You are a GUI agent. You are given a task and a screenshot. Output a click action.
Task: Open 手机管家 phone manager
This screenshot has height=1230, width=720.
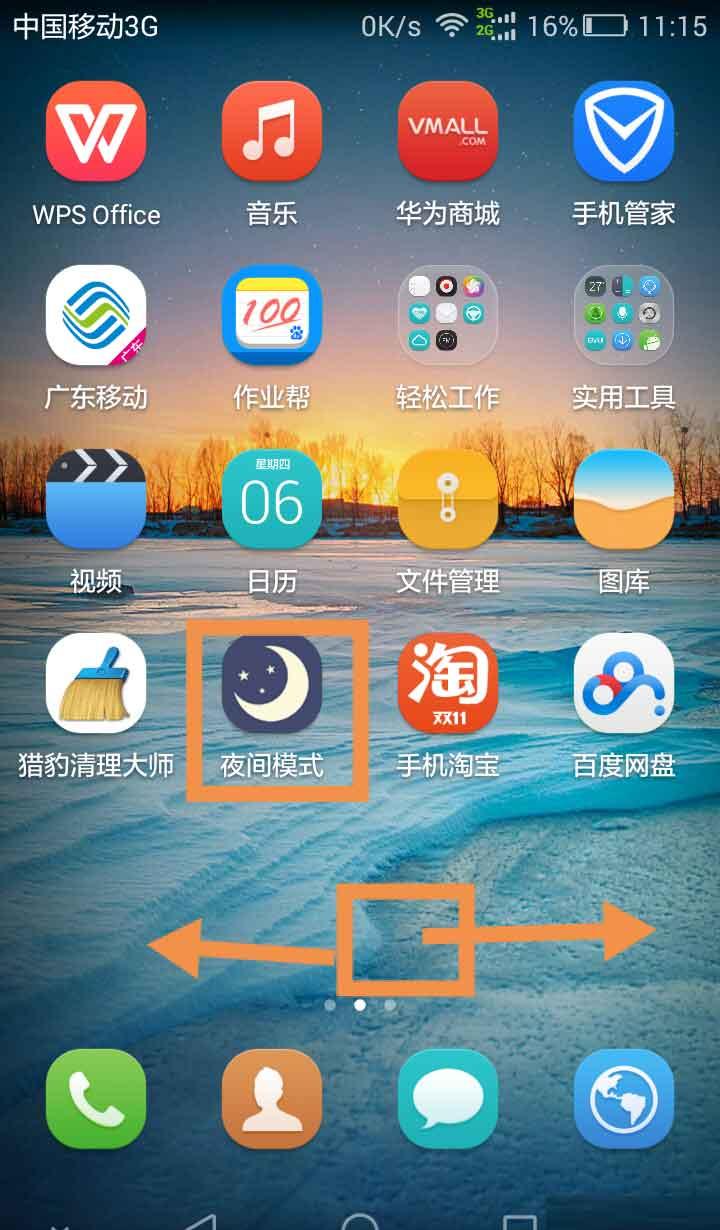(x=624, y=131)
